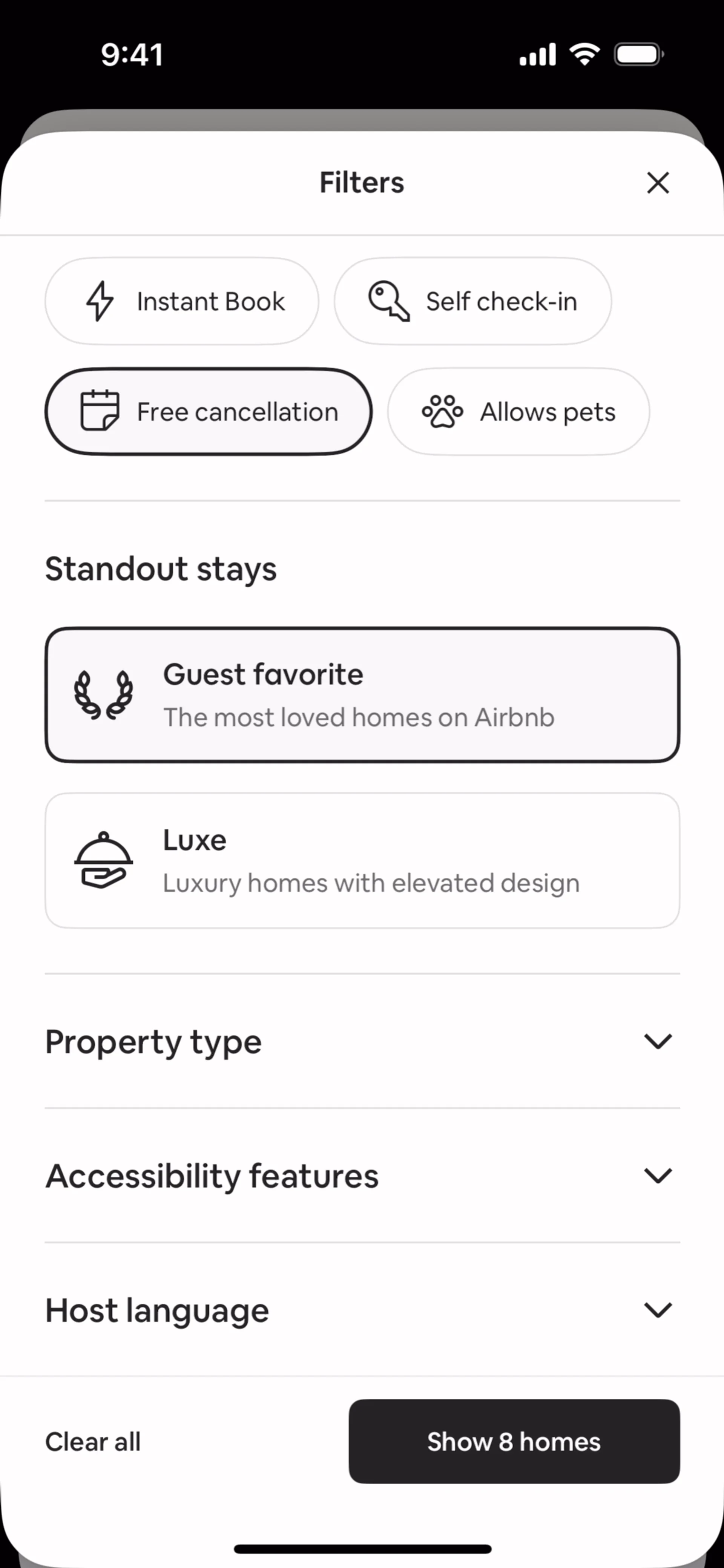Tap Clear all to reset filters

tap(93, 1441)
